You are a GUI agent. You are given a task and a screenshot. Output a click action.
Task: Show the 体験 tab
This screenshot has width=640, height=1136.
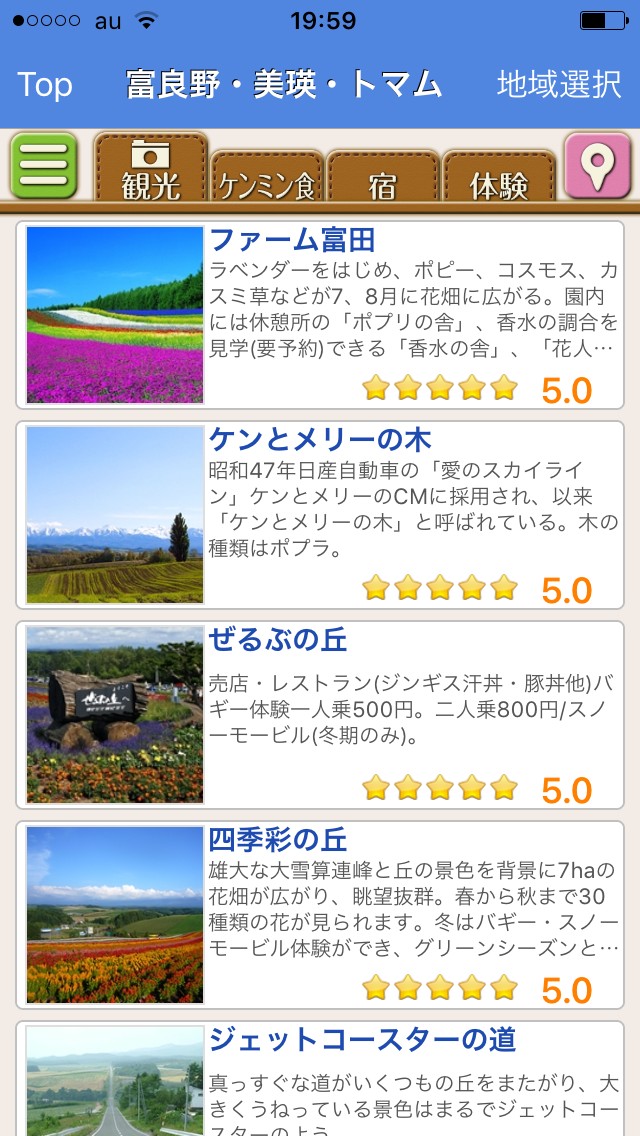499,178
